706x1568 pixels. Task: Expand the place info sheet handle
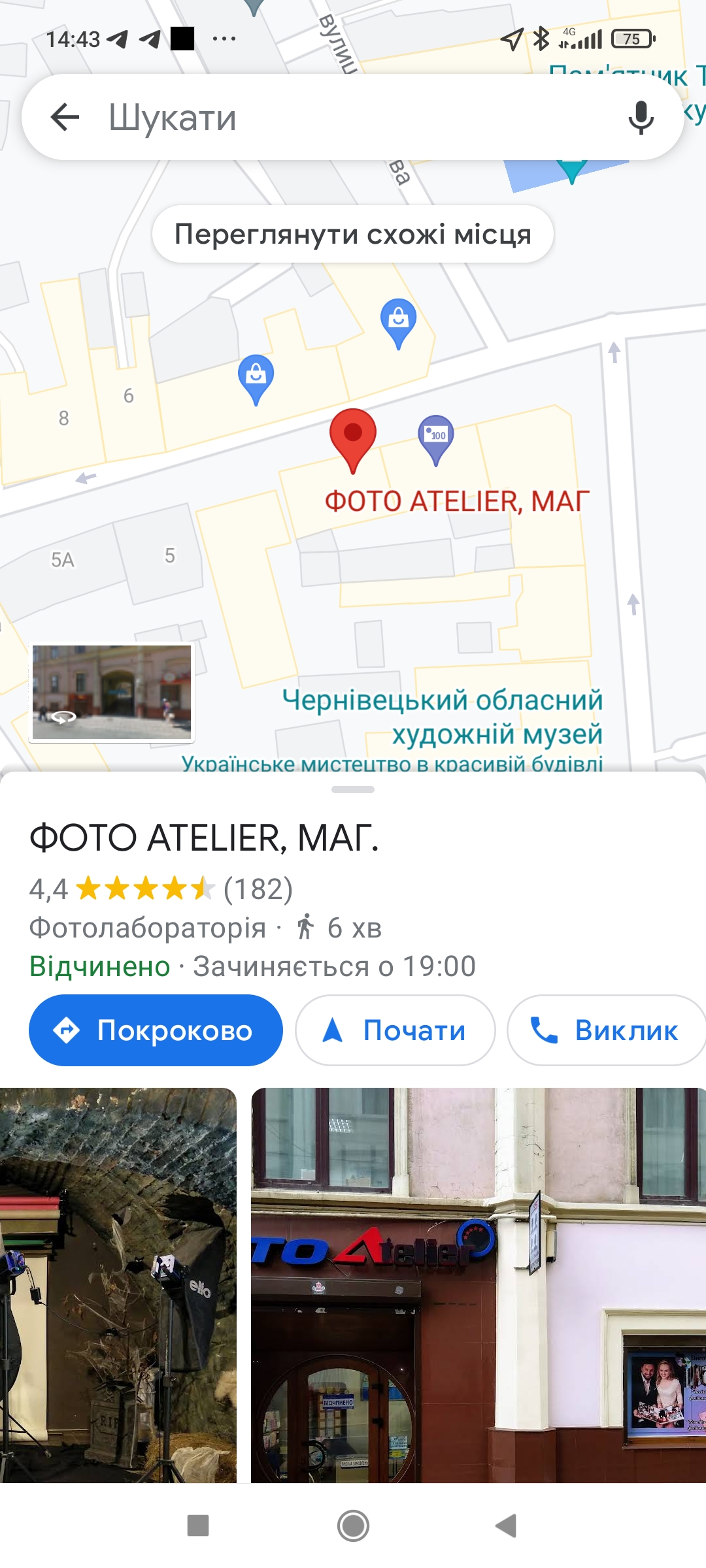(x=353, y=790)
